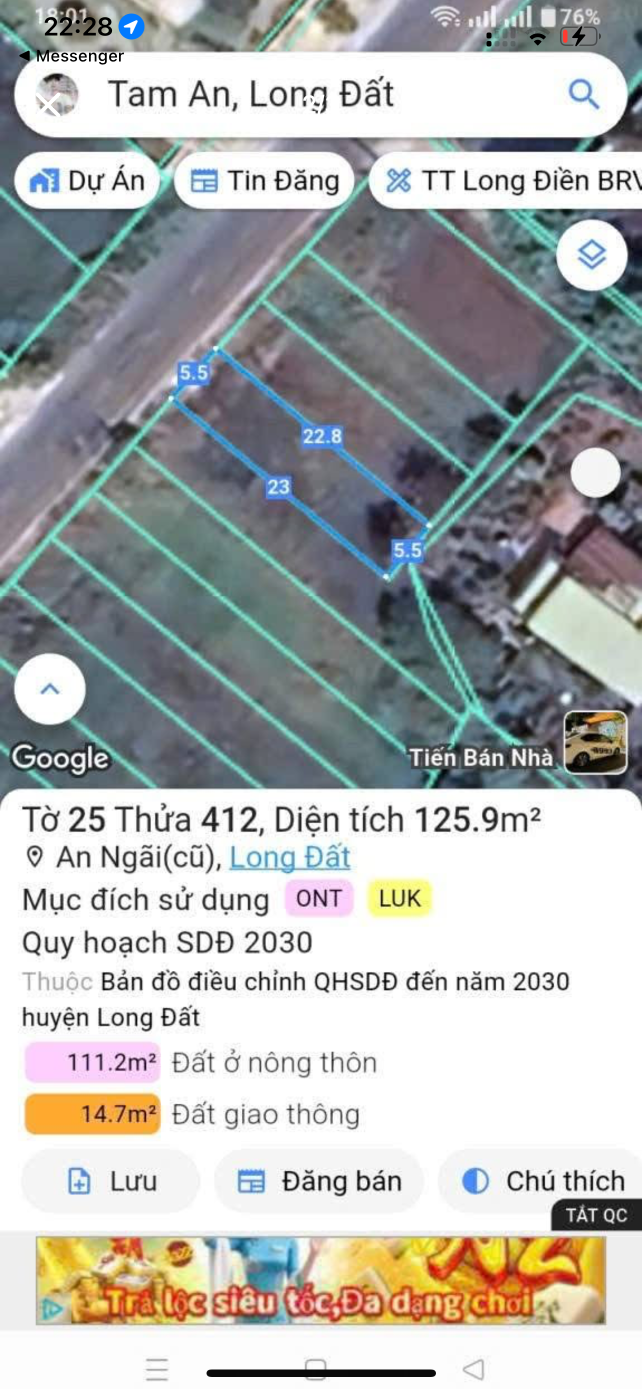The width and height of the screenshot is (642, 1389).
Task: Select the Tin Đăng chip
Action: 264,181
